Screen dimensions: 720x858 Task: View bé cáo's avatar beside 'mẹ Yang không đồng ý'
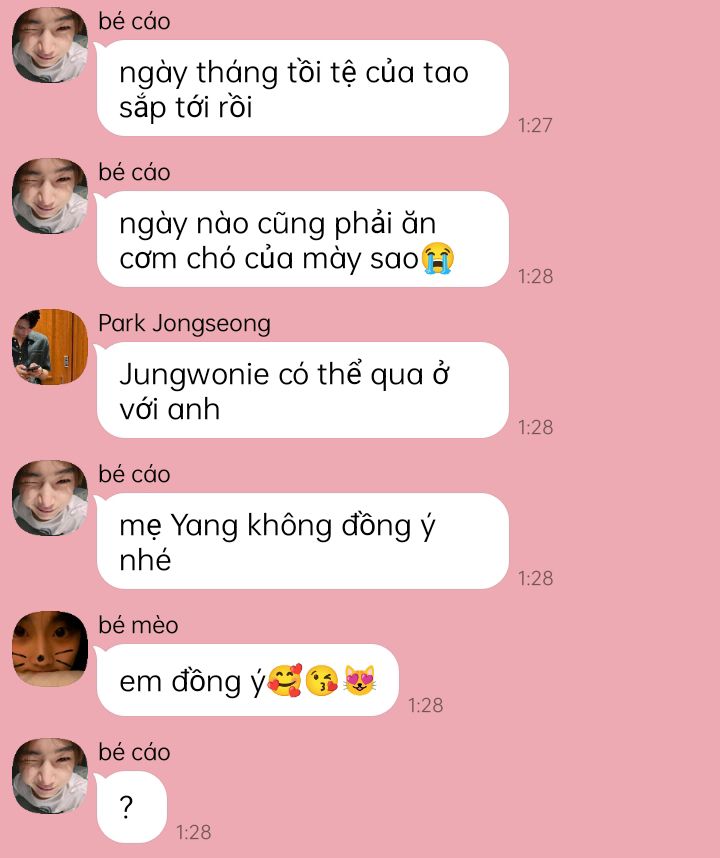point(49,498)
